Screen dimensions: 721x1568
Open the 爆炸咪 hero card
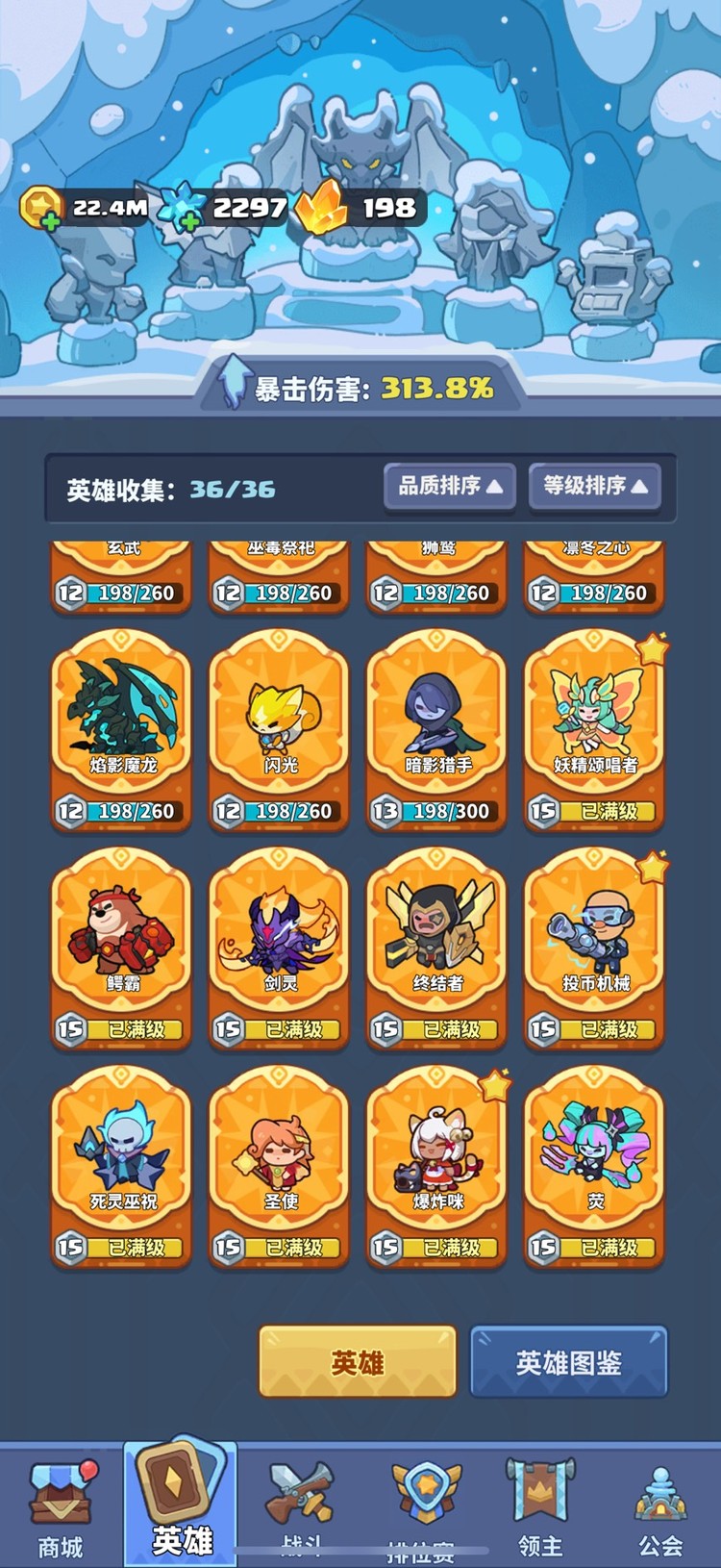[436, 1166]
